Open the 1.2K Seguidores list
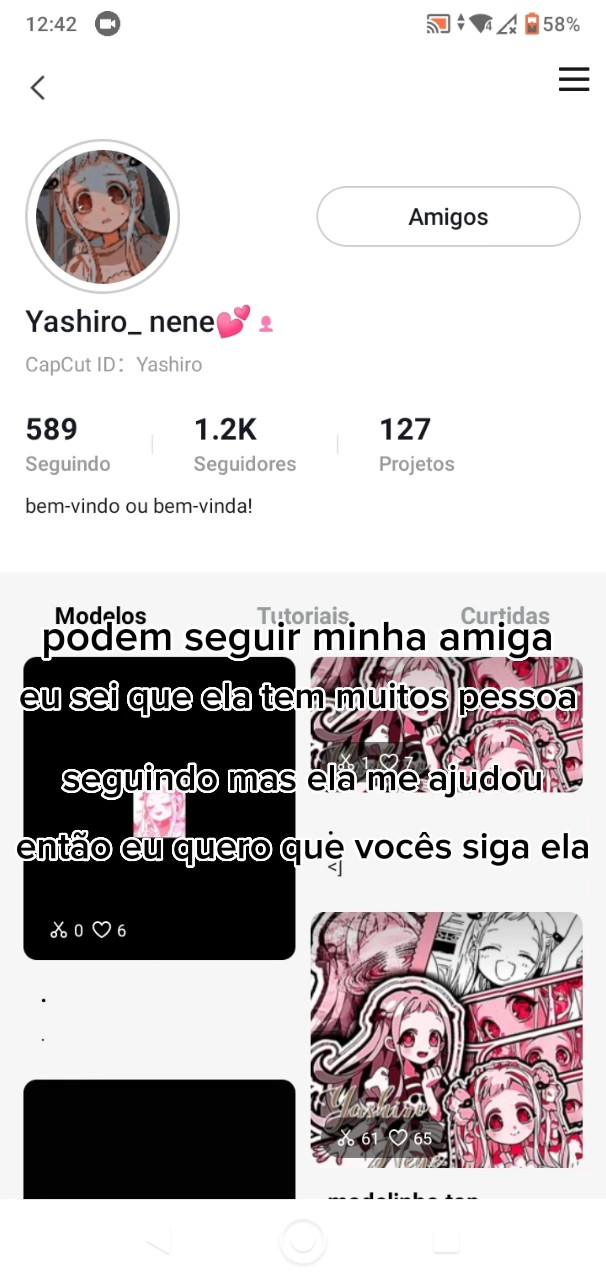606x1280 pixels. point(245,444)
